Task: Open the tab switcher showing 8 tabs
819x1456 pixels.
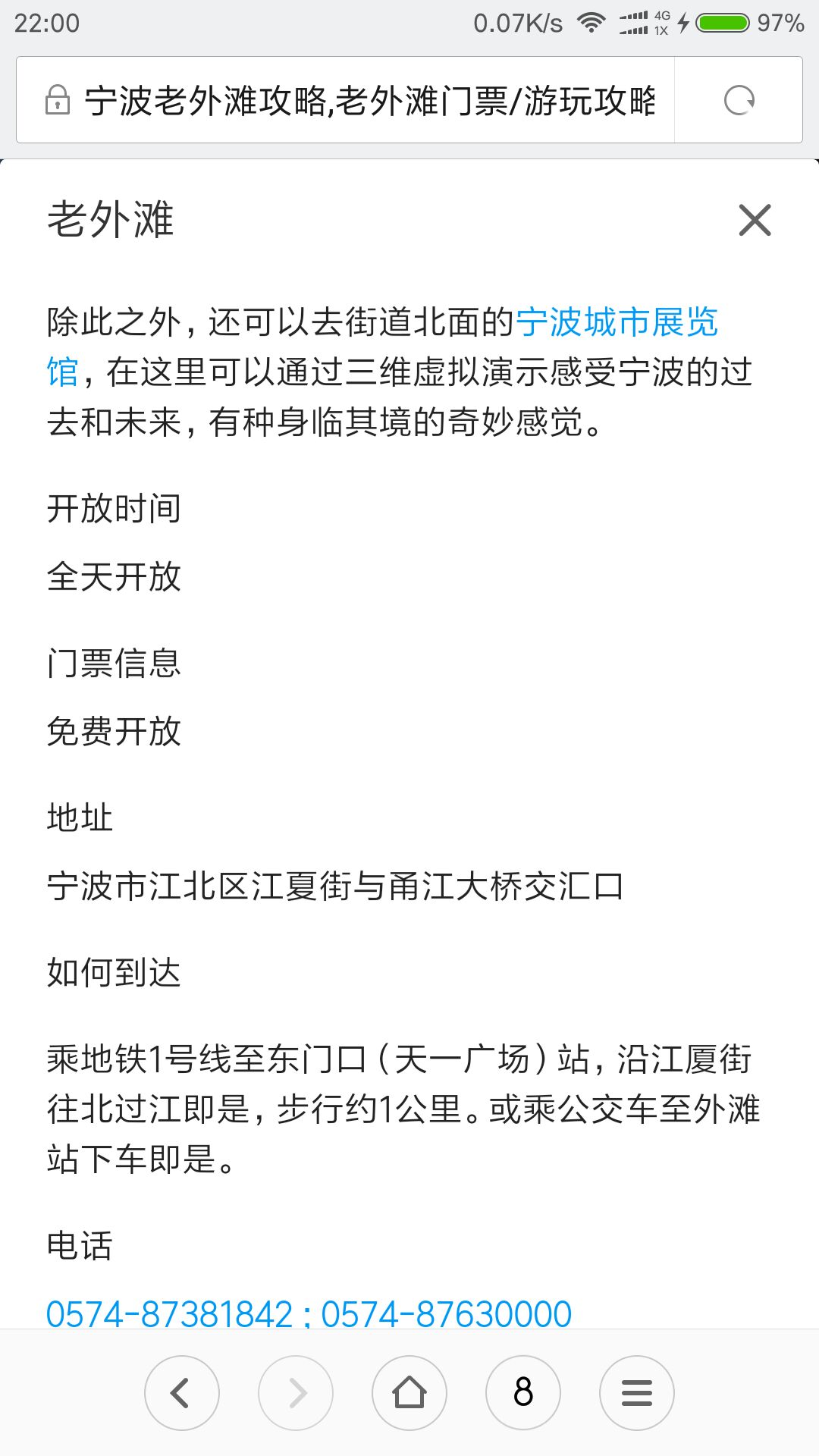Action: coord(523,1393)
